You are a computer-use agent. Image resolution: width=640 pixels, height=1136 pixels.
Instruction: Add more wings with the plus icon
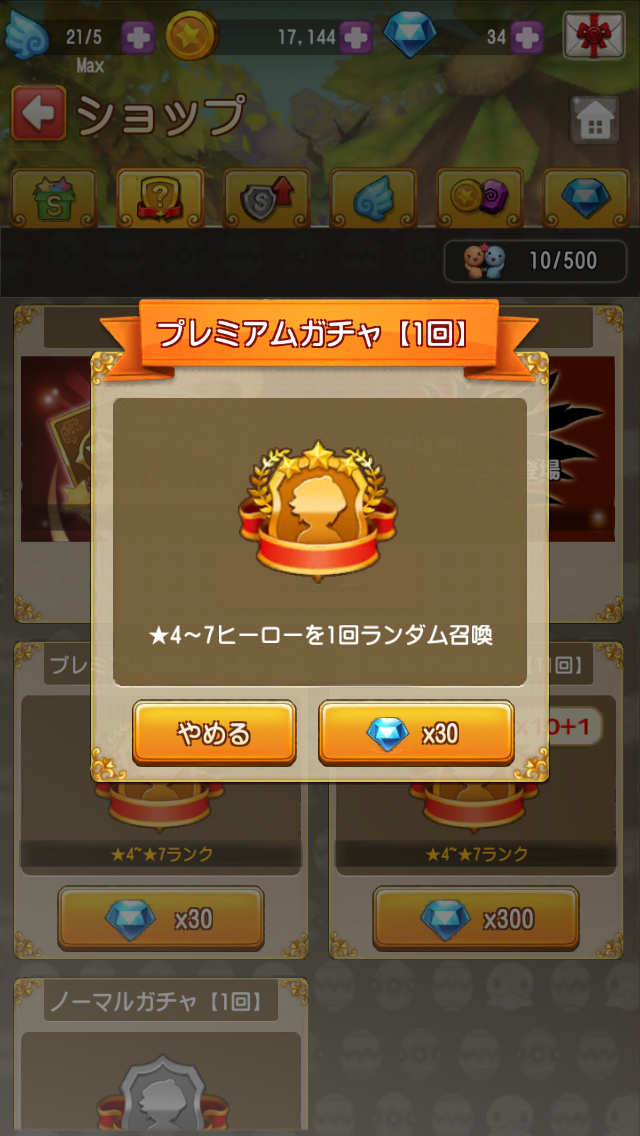tap(138, 38)
